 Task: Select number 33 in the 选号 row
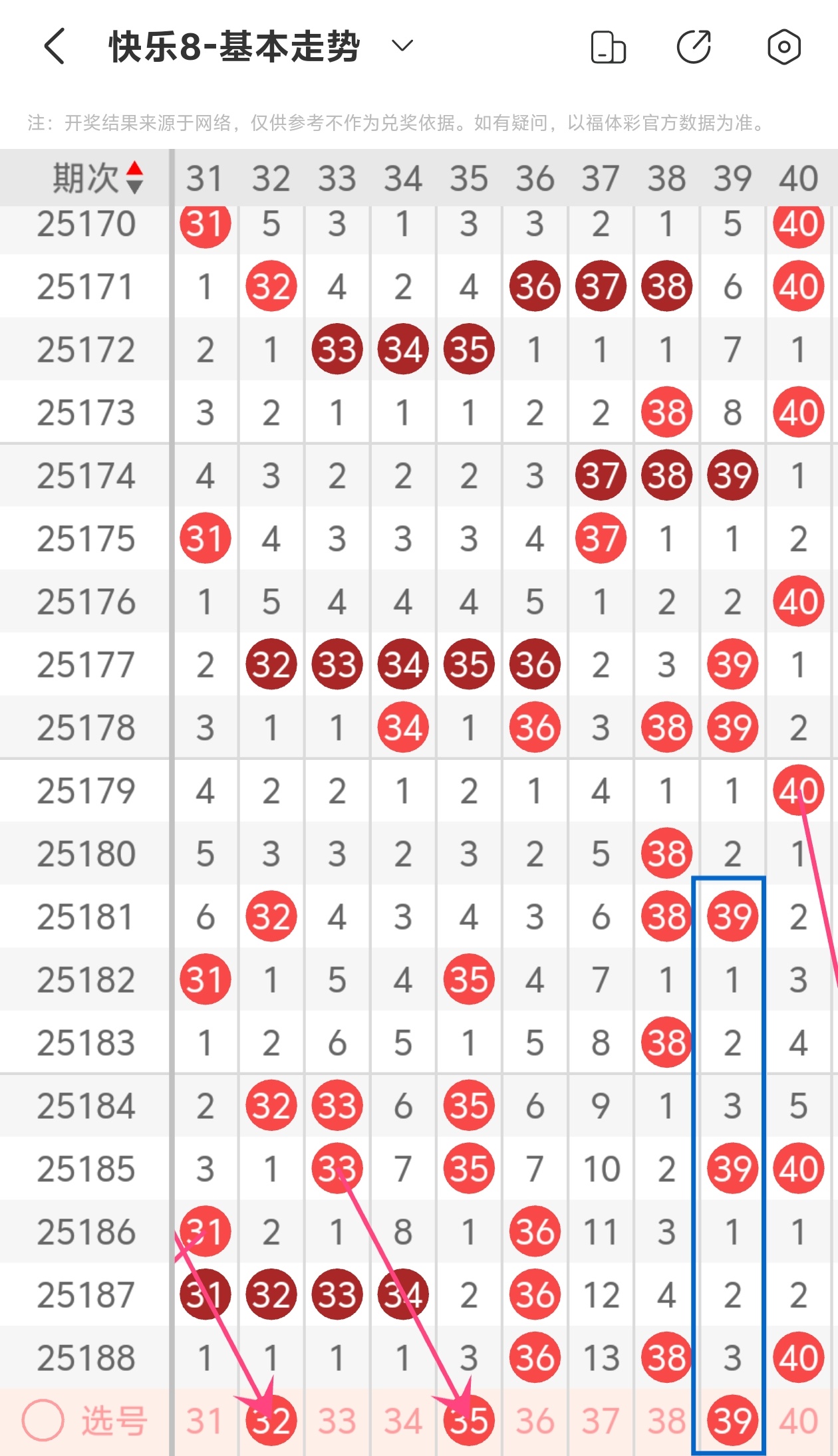pyautogui.click(x=337, y=1421)
